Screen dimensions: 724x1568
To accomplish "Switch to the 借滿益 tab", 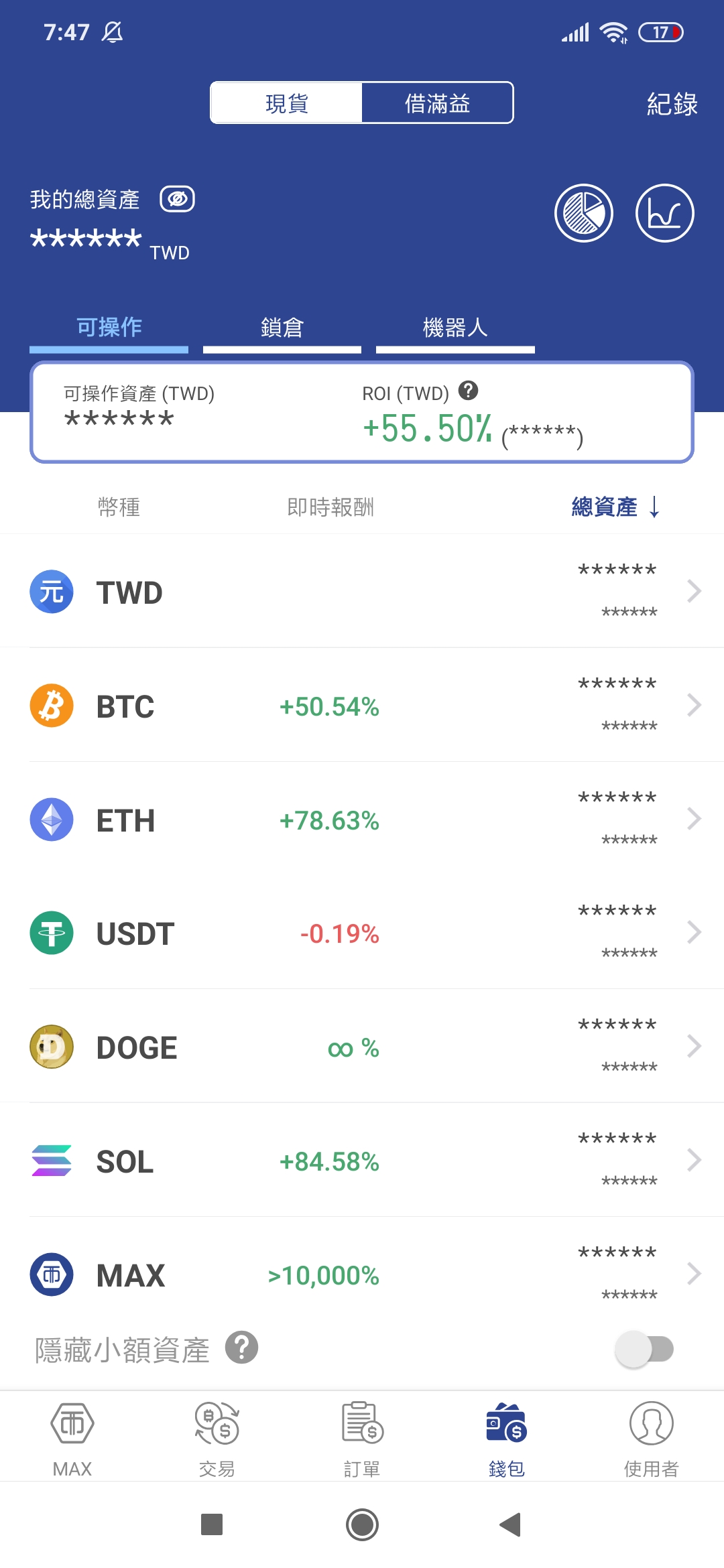I will click(437, 102).
